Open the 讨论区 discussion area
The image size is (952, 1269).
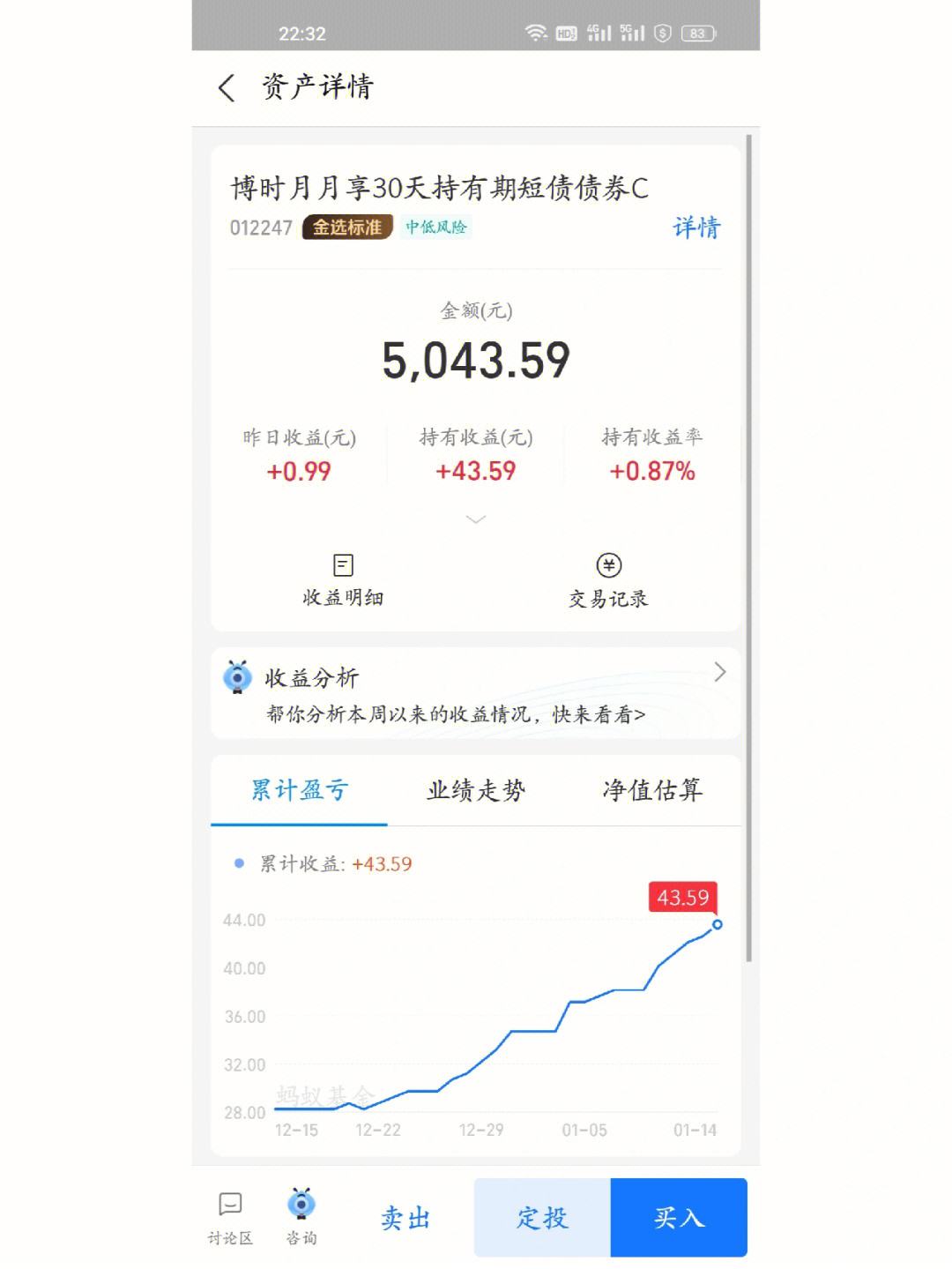click(x=230, y=1218)
